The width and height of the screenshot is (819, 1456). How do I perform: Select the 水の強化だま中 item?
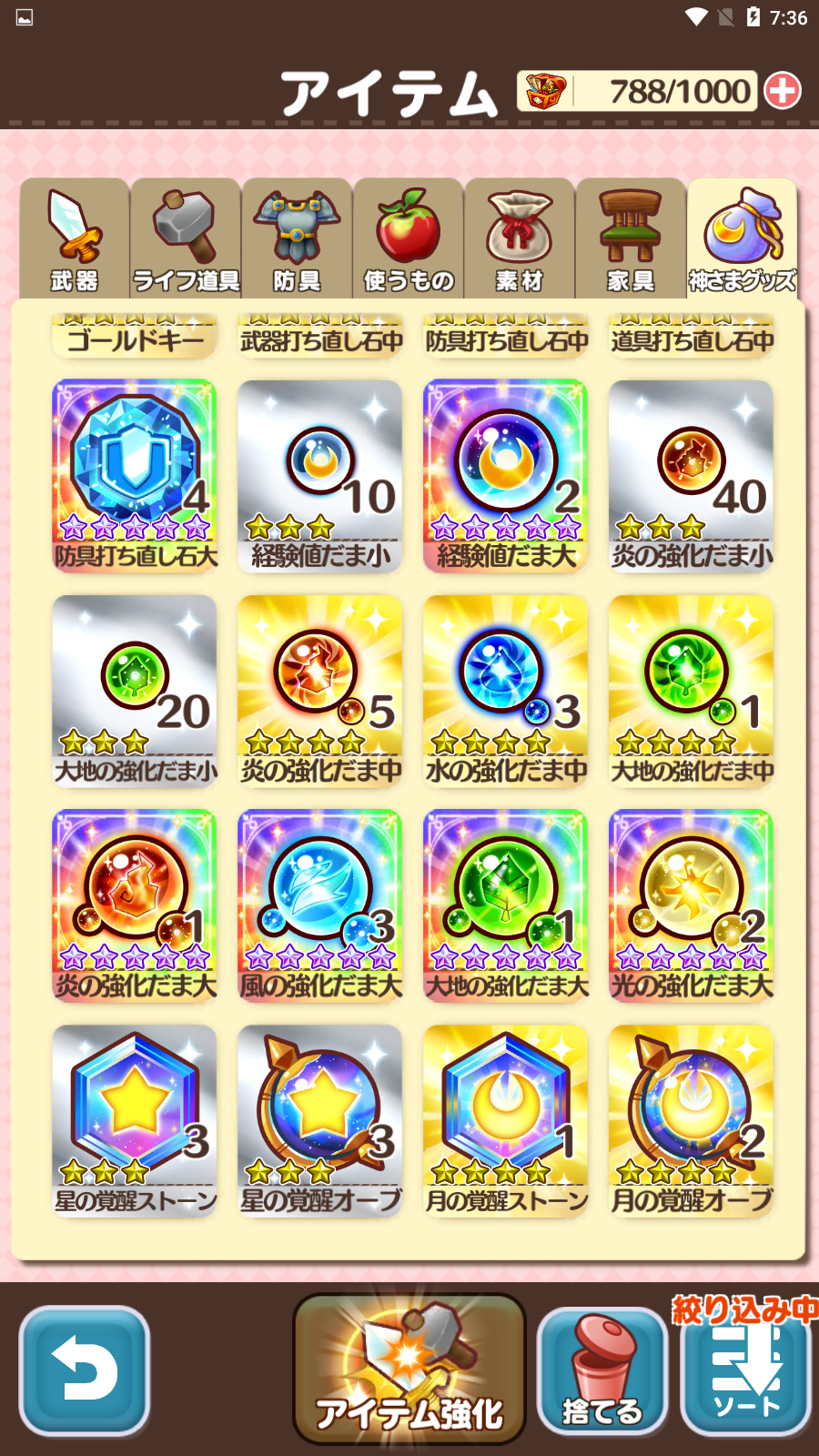505,690
